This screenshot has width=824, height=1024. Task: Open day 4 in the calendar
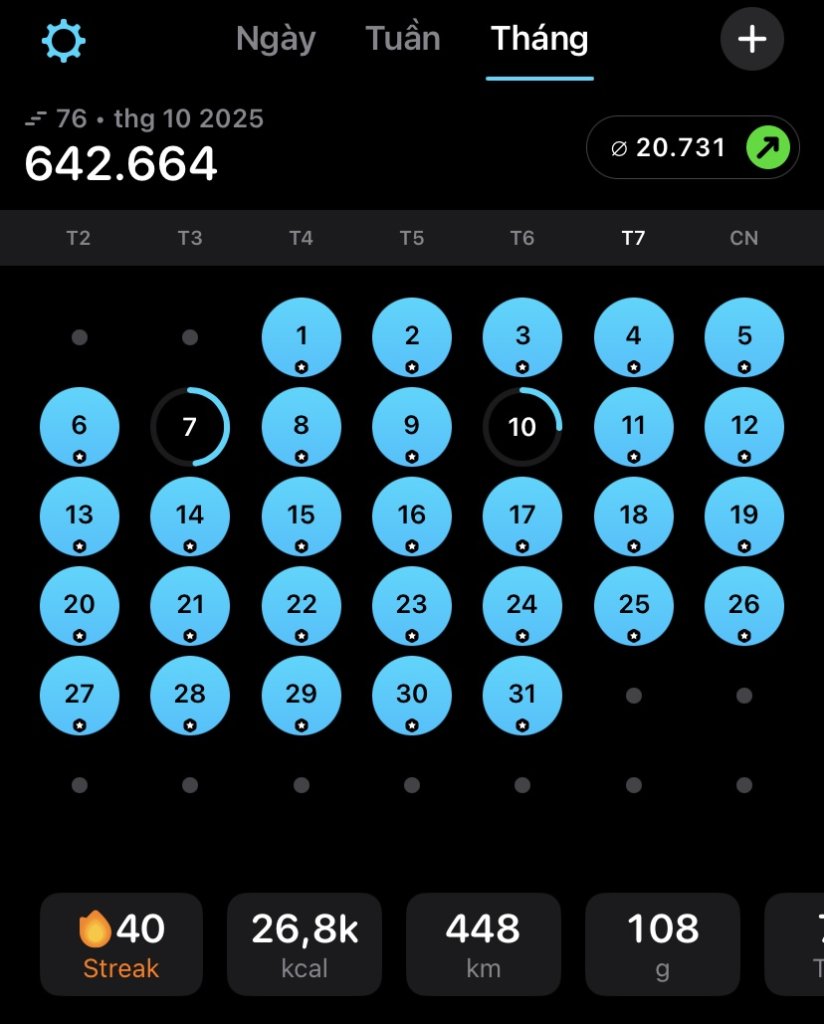click(x=633, y=338)
